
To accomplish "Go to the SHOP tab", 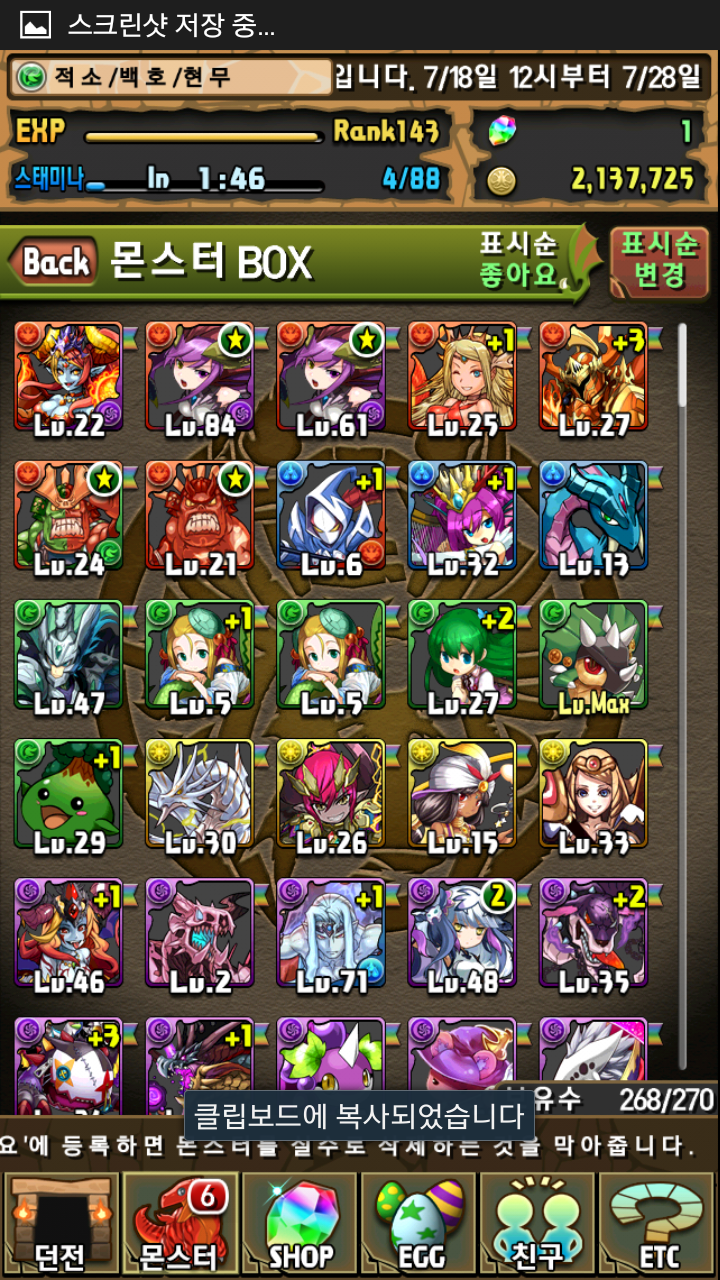I will pyautogui.click(x=300, y=1224).
